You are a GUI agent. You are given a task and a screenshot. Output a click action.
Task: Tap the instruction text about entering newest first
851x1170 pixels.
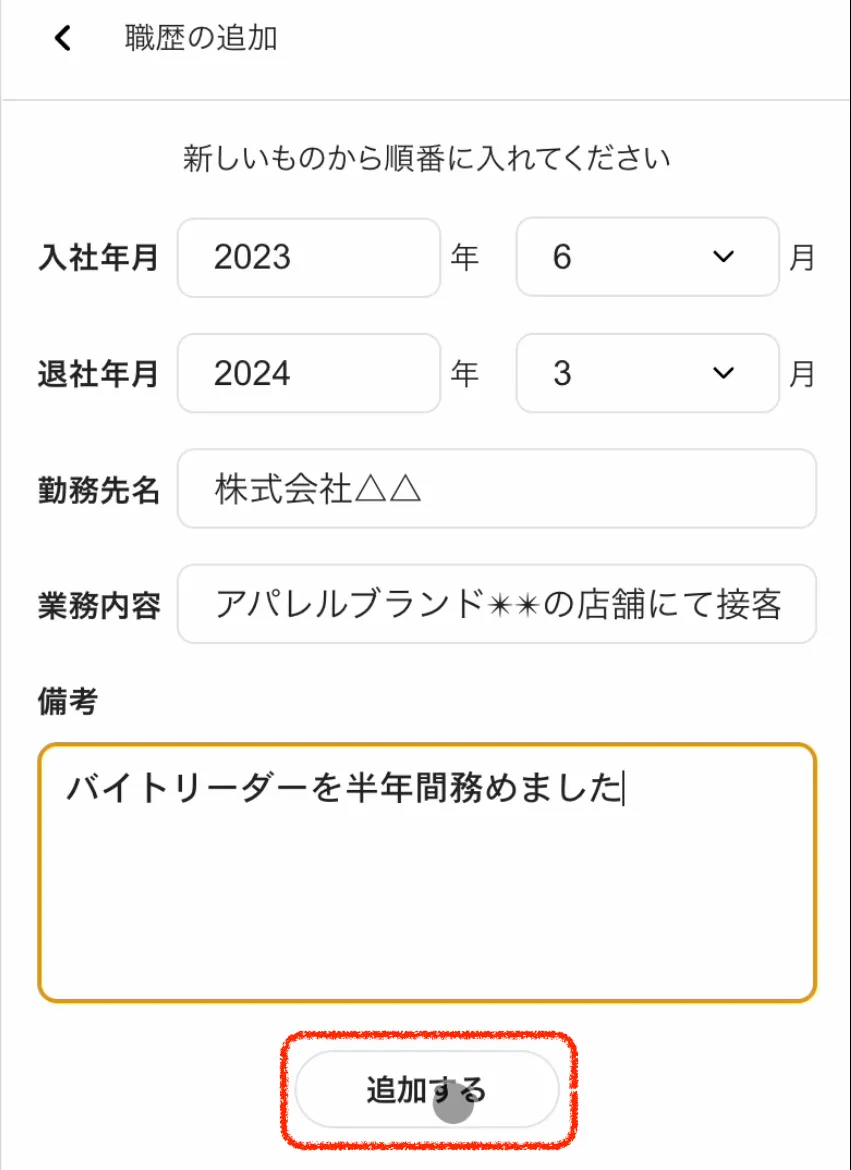(x=425, y=156)
